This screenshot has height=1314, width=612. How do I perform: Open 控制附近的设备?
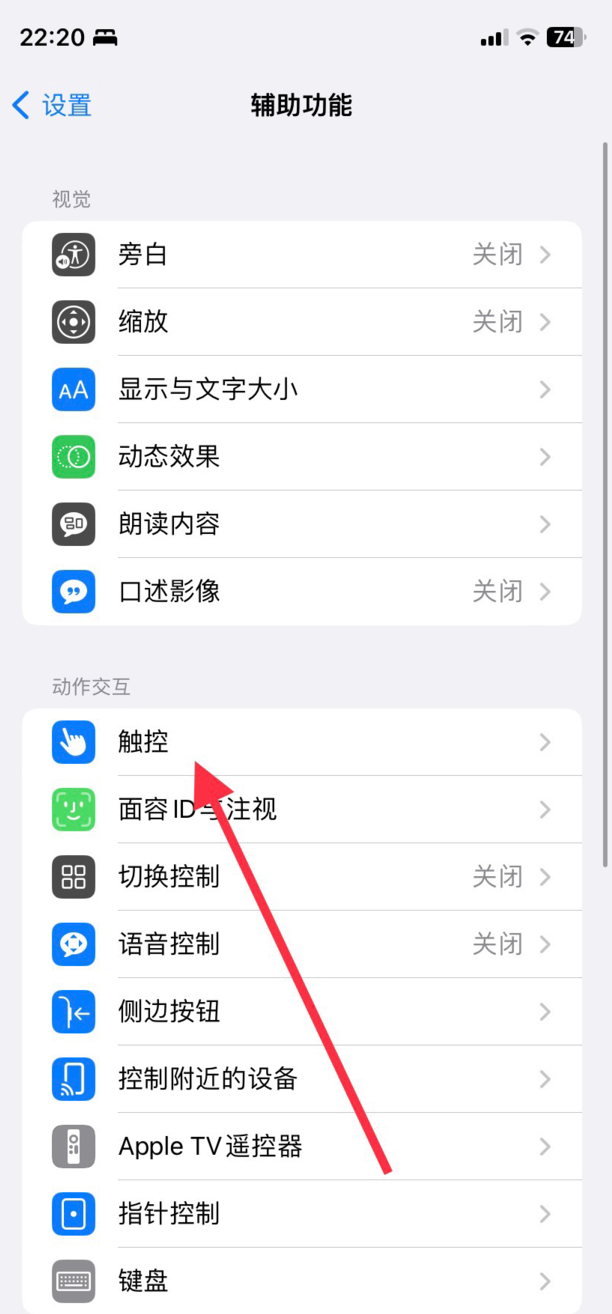pos(300,1079)
